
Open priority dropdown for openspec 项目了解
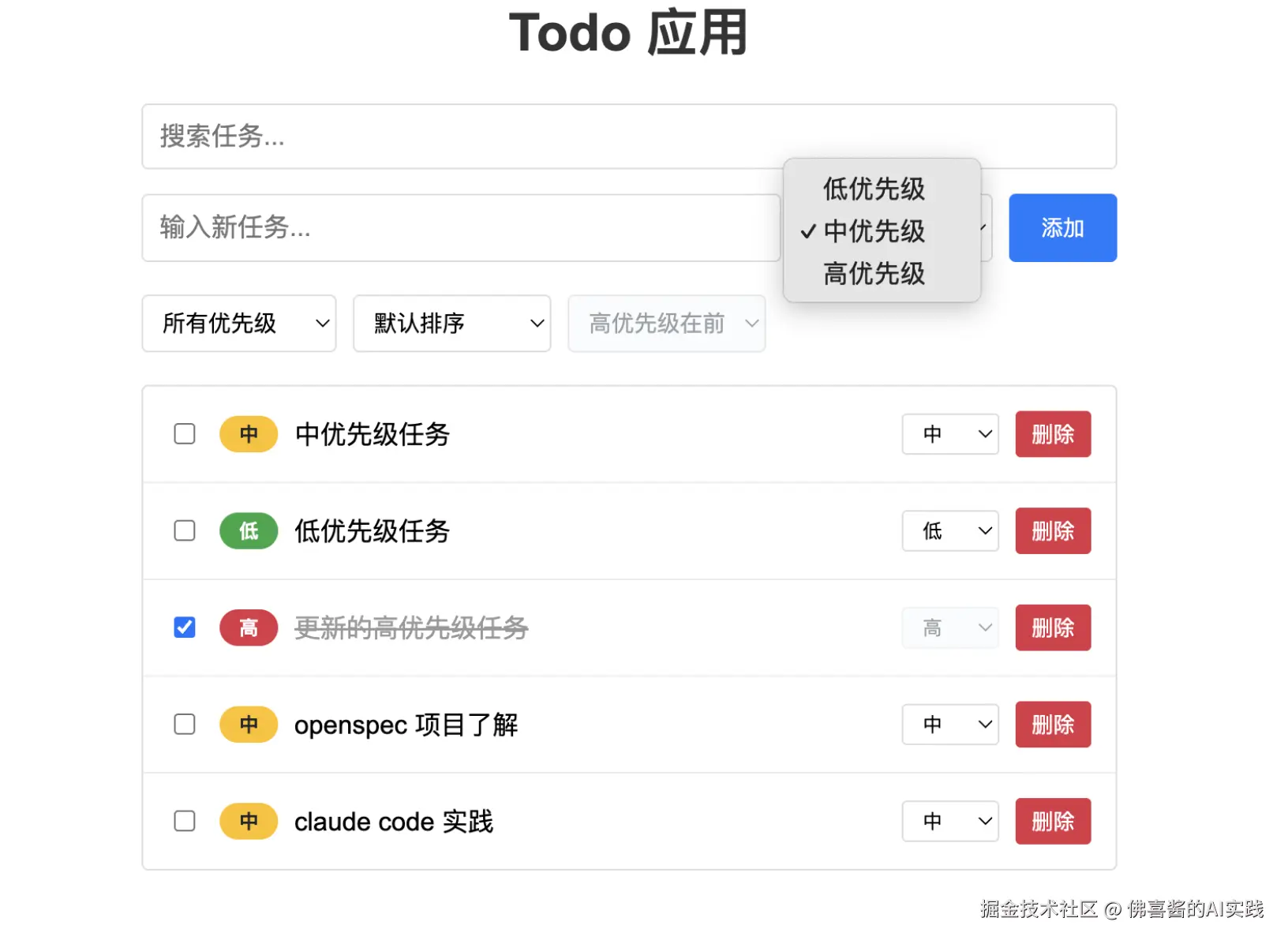click(949, 724)
